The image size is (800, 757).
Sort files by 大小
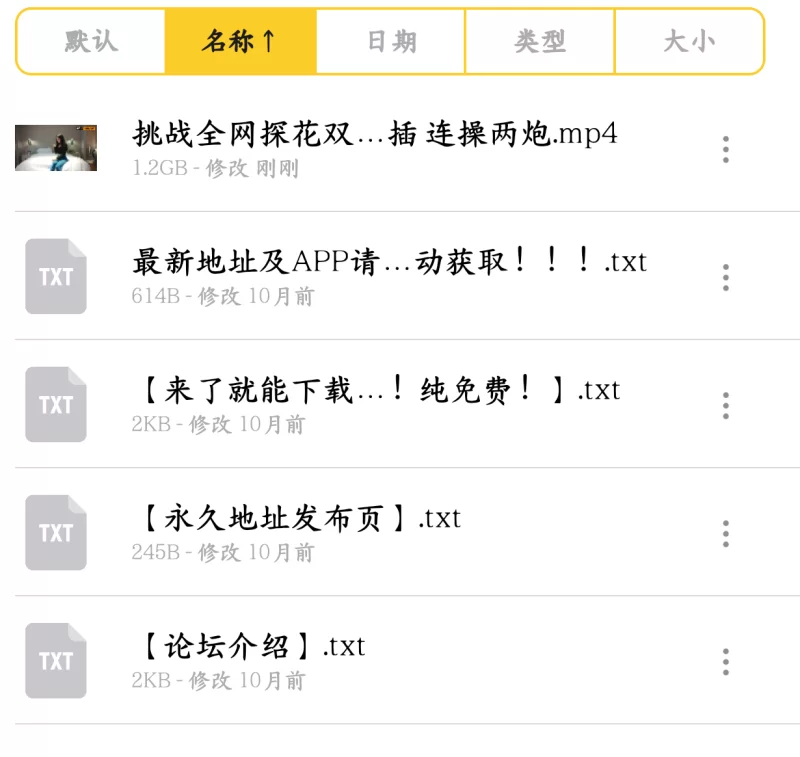pyautogui.click(x=689, y=41)
